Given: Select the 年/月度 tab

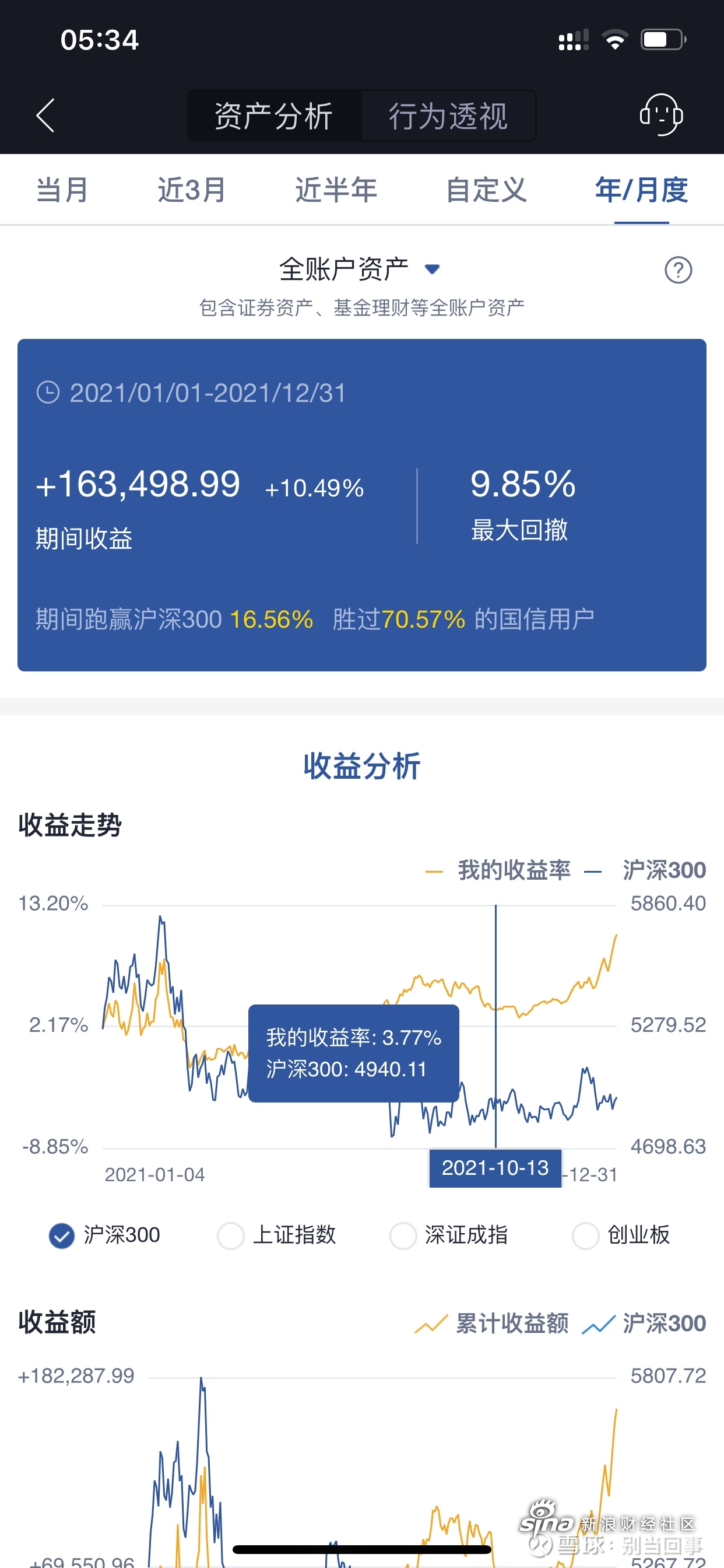Looking at the screenshot, I should pos(641,190).
